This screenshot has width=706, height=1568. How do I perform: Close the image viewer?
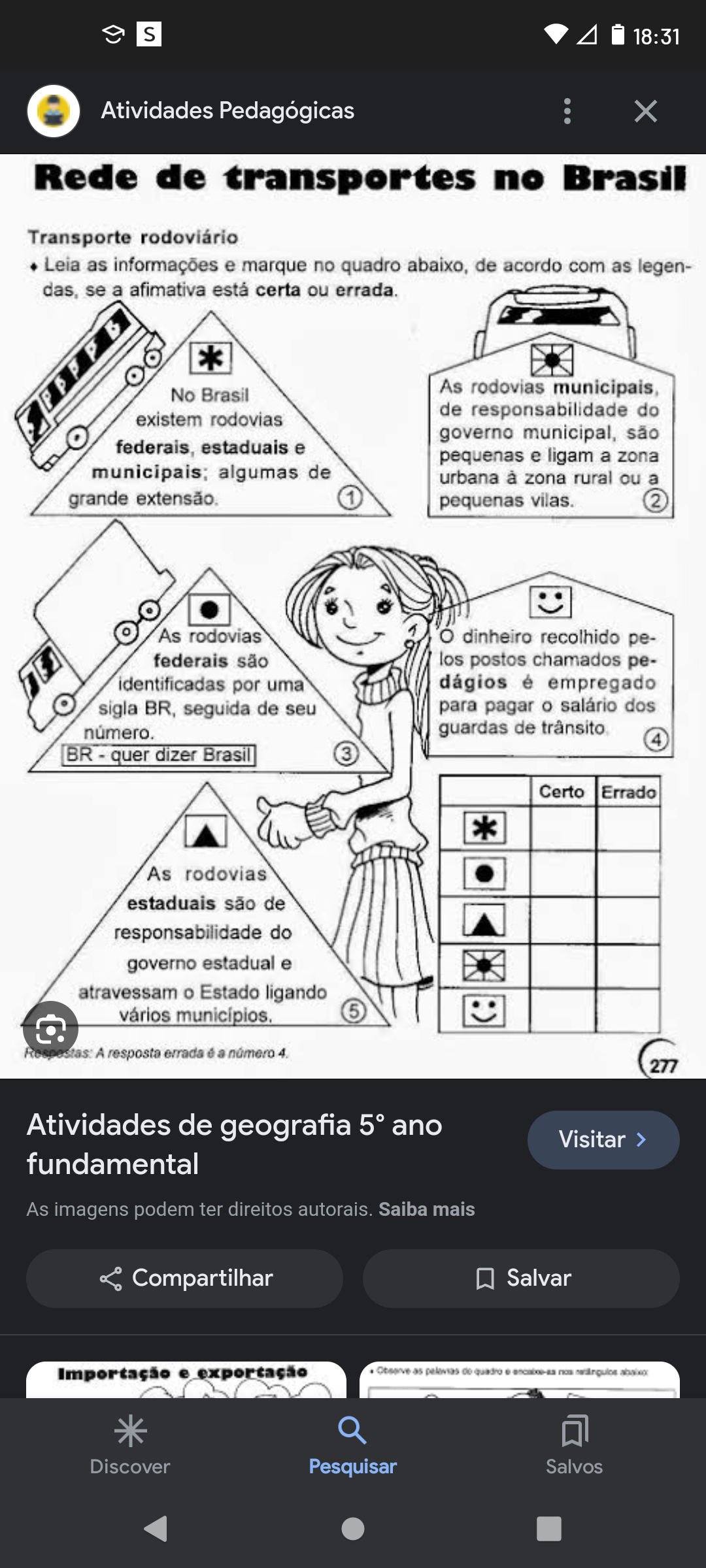coord(645,111)
